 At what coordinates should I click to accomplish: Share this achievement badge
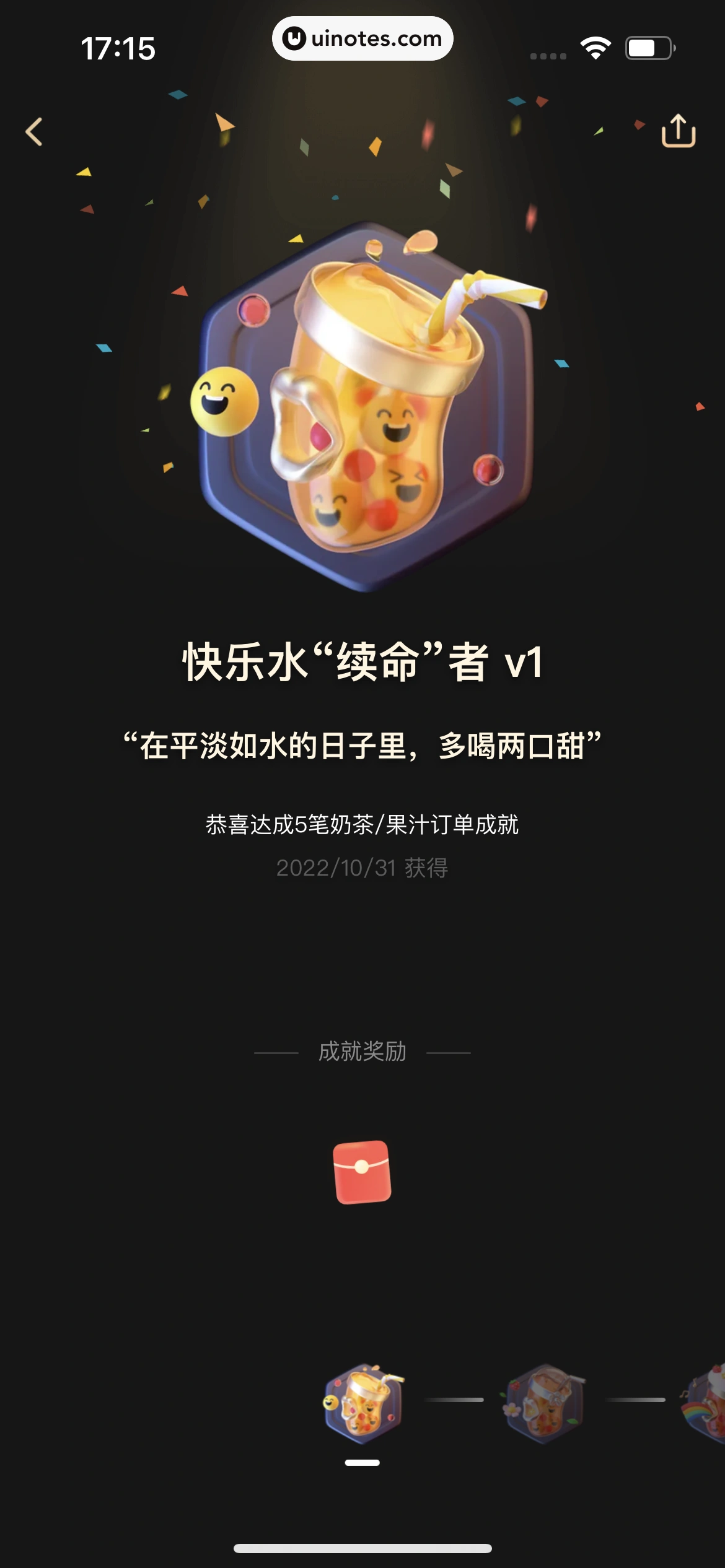679,131
